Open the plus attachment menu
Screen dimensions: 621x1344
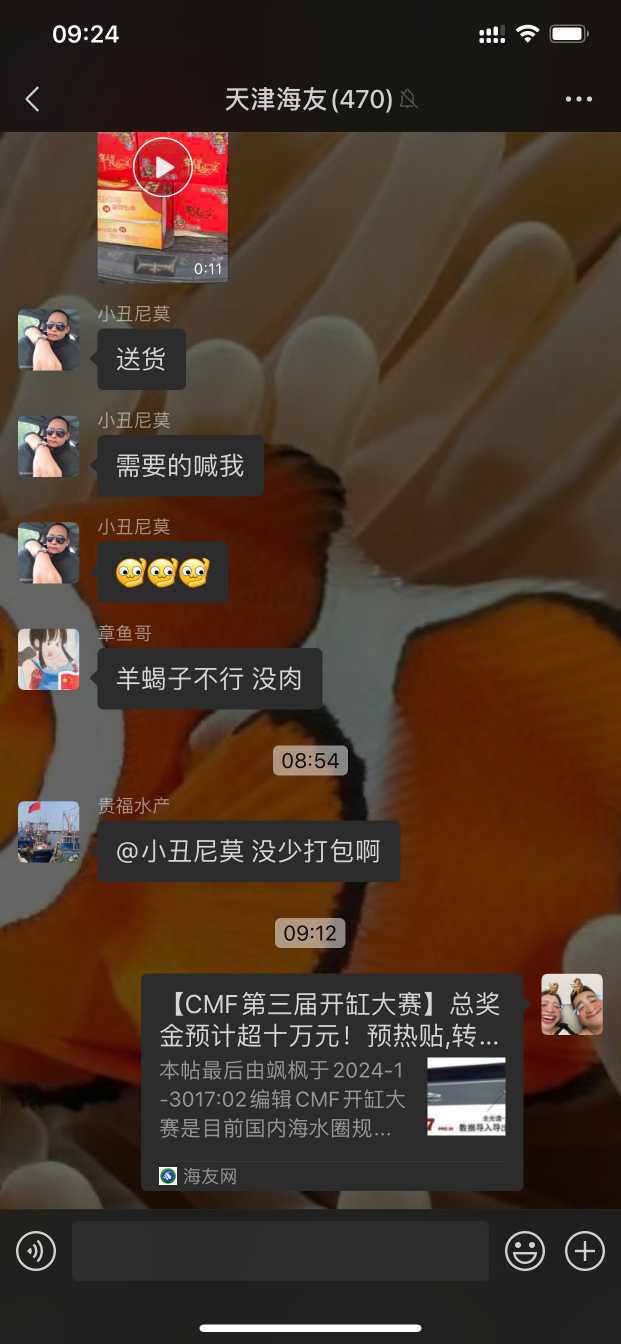585,1251
